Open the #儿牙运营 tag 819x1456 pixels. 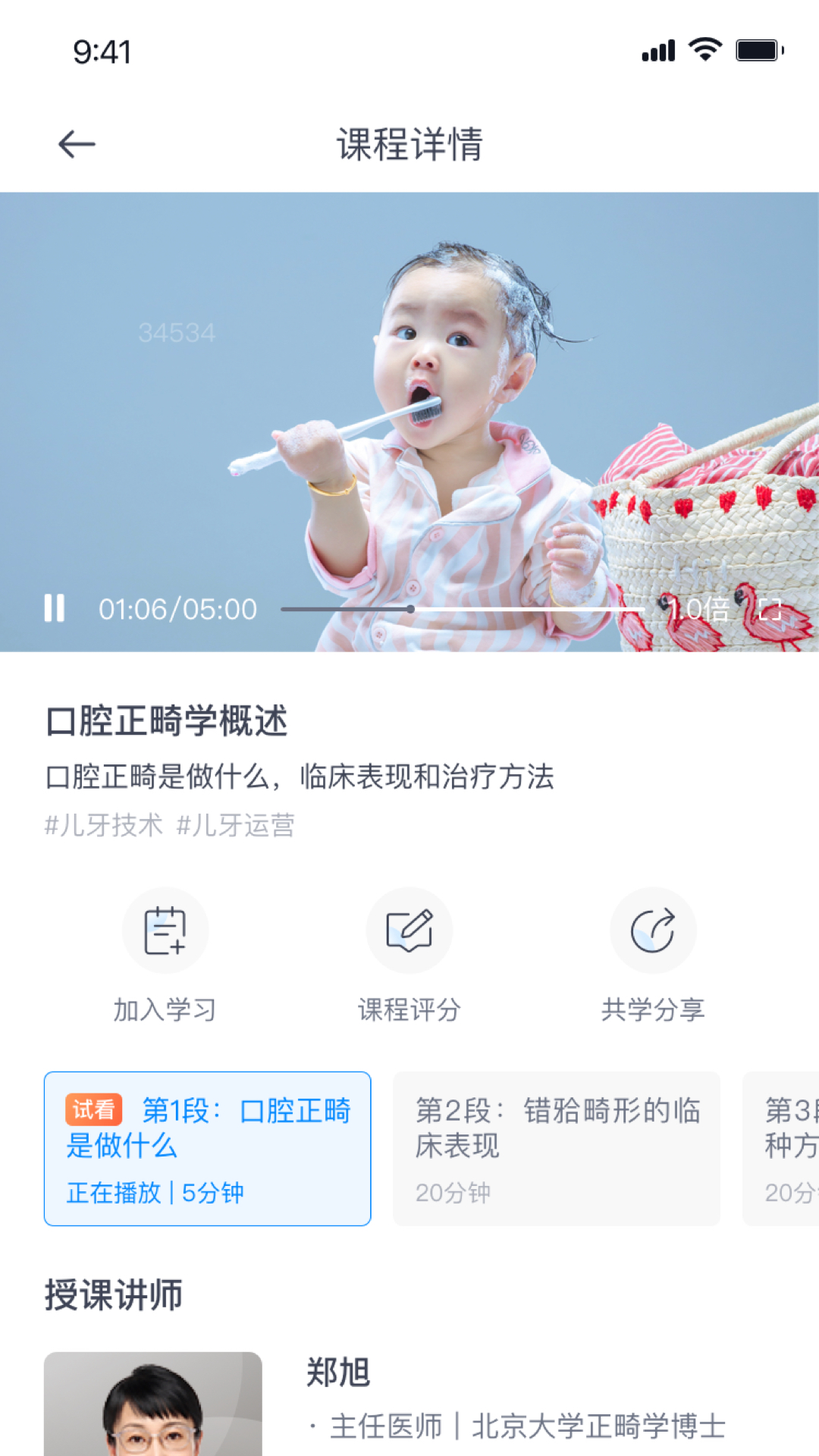click(236, 825)
